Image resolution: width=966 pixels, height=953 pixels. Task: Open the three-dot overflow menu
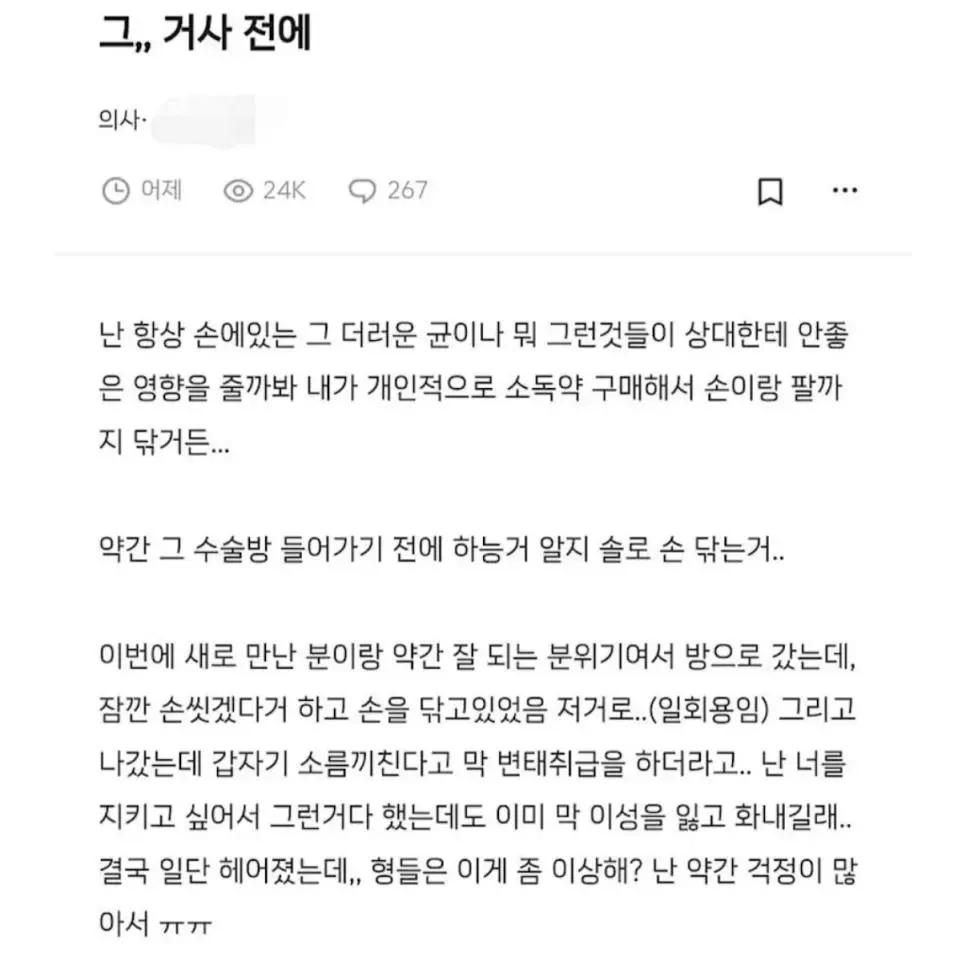tap(845, 190)
